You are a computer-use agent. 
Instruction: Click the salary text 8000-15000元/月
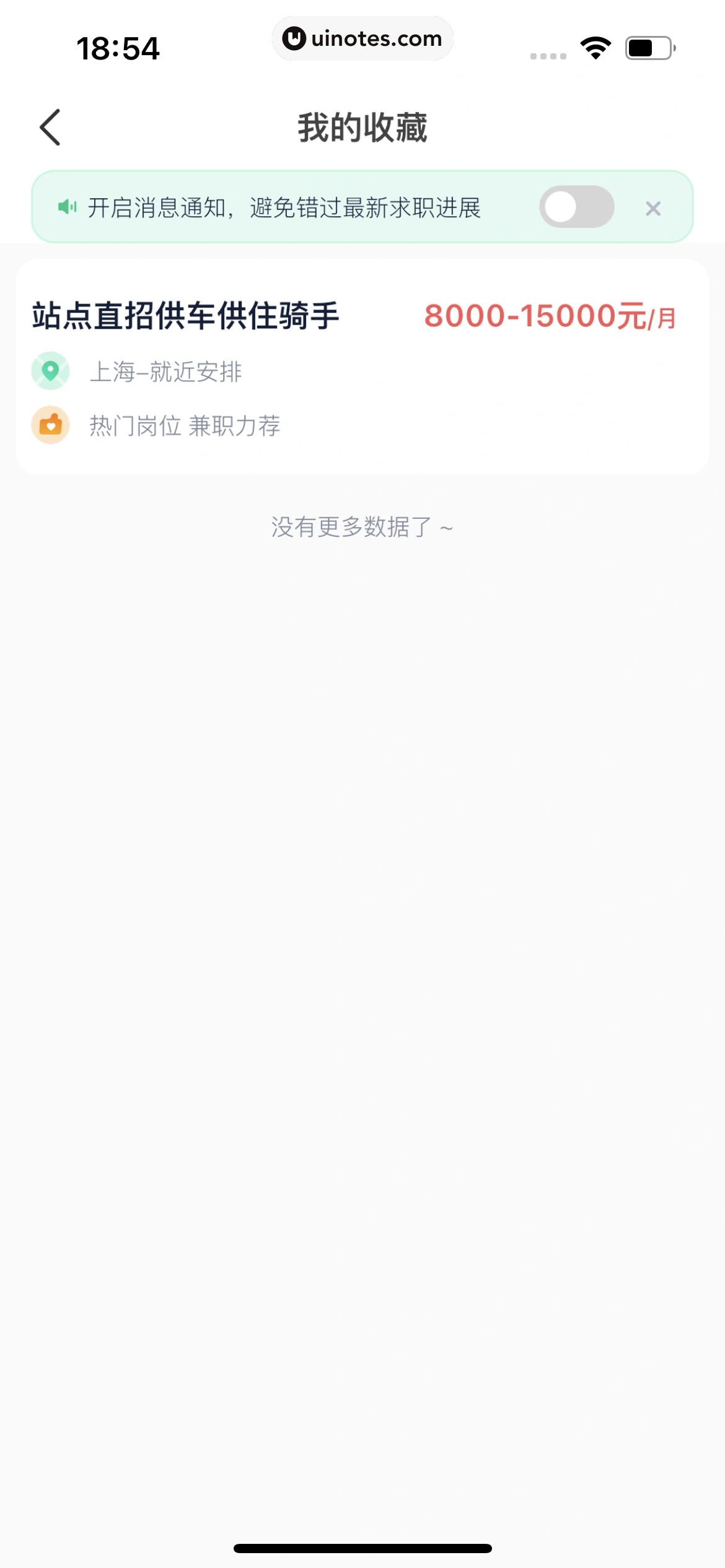point(550,317)
